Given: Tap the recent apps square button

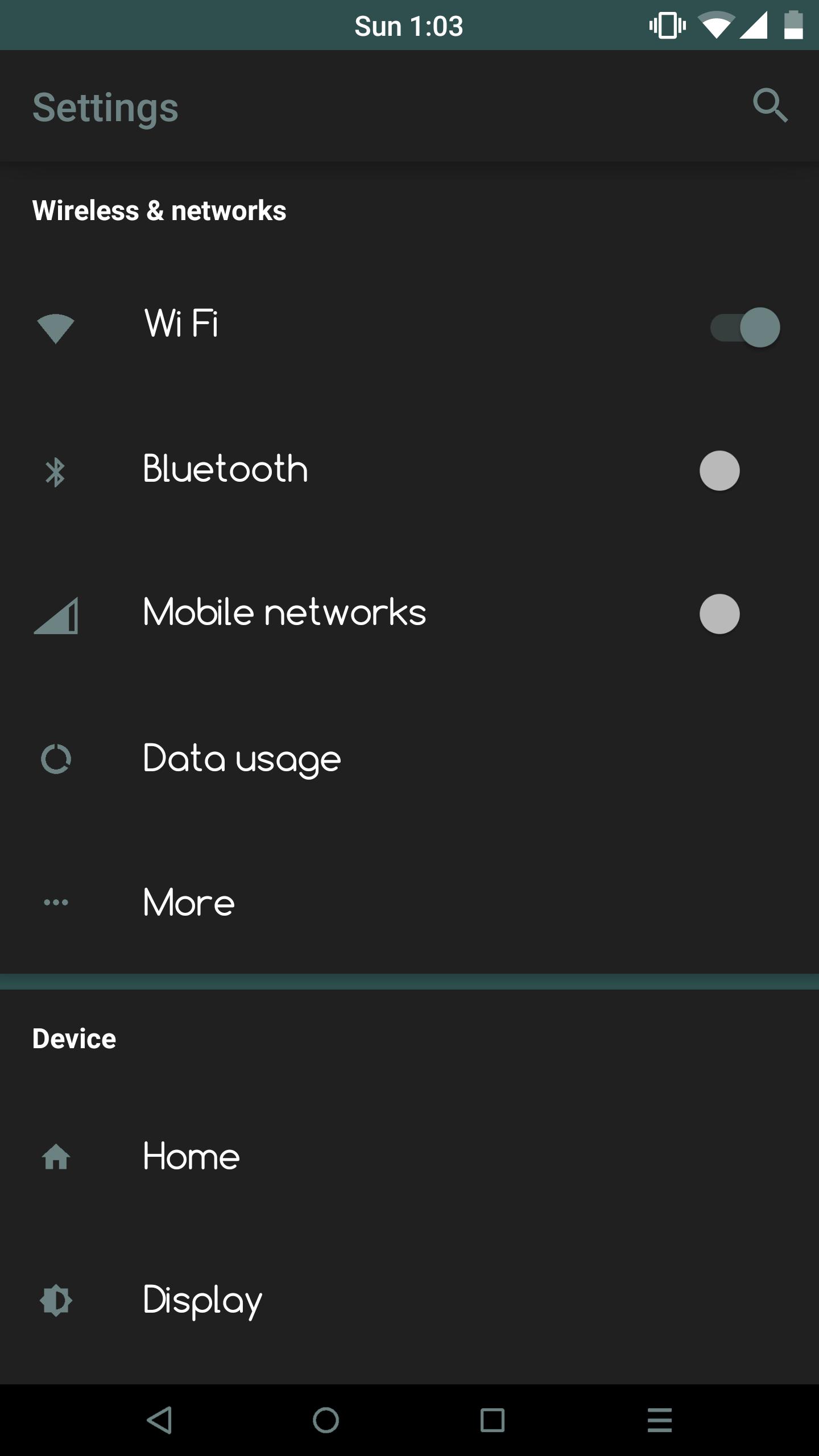Looking at the screenshot, I should click(x=493, y=1420).
